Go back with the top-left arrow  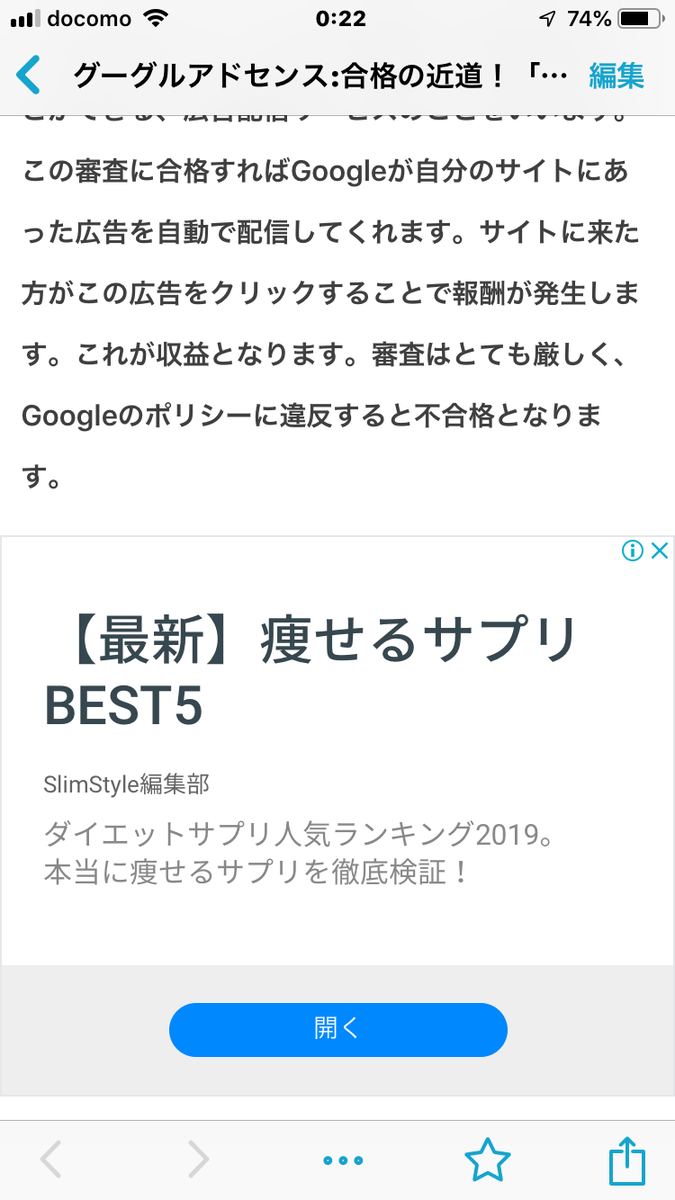click(x=30, y=76)
